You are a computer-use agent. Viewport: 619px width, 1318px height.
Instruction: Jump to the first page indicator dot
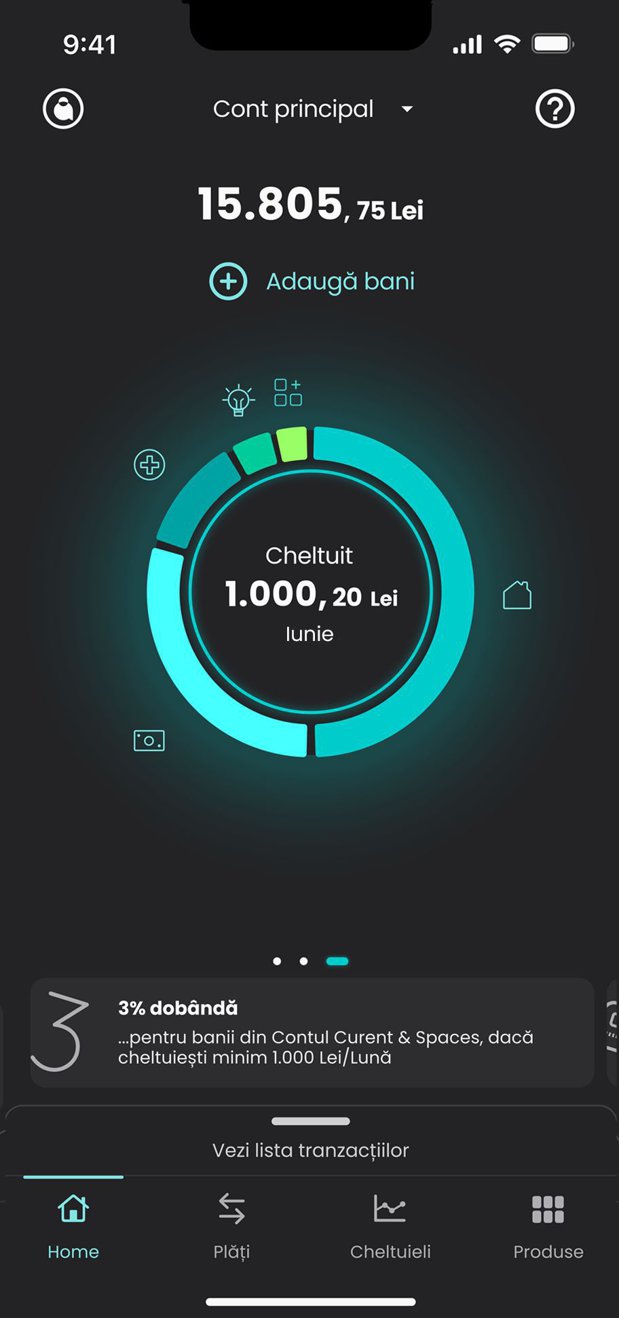[x=277, y=961]
